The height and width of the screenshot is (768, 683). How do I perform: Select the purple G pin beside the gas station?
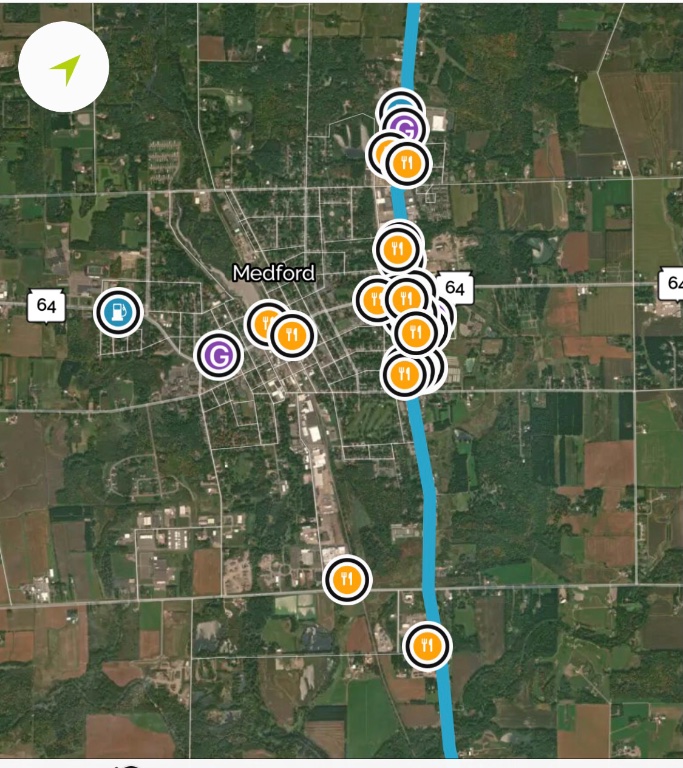click(219, 354)
